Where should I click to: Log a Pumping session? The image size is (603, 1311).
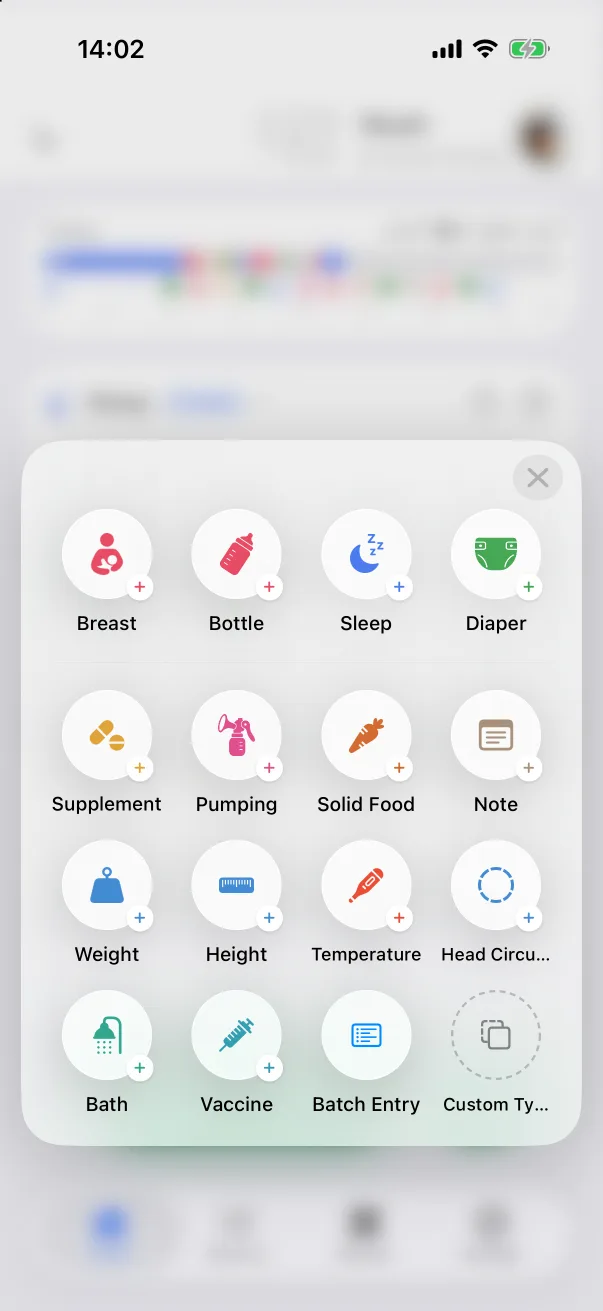tap(237, 735)
